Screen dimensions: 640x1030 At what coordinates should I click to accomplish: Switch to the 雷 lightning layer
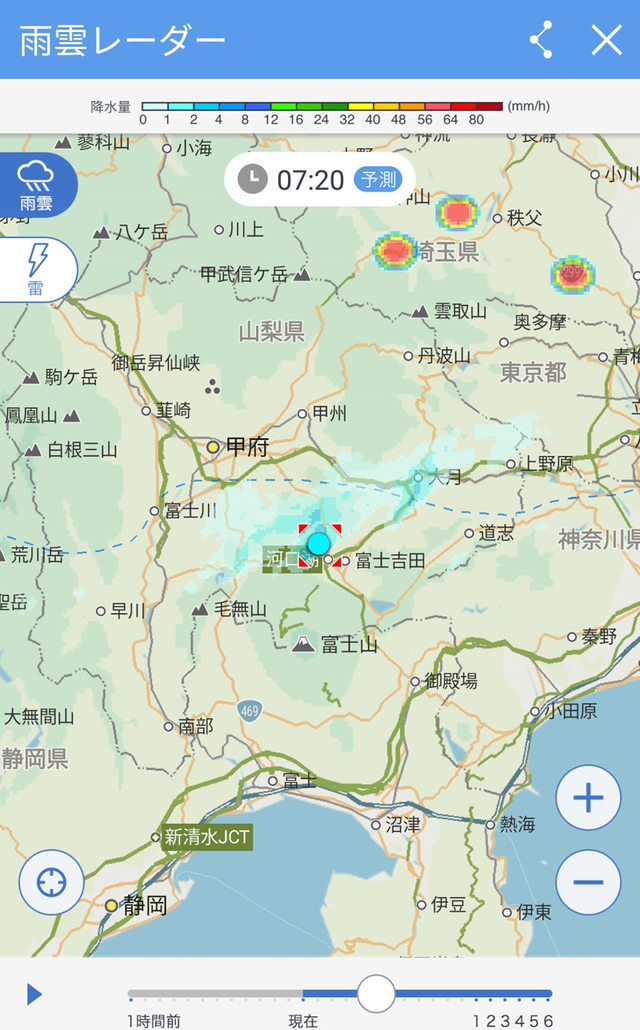(36, 269)
